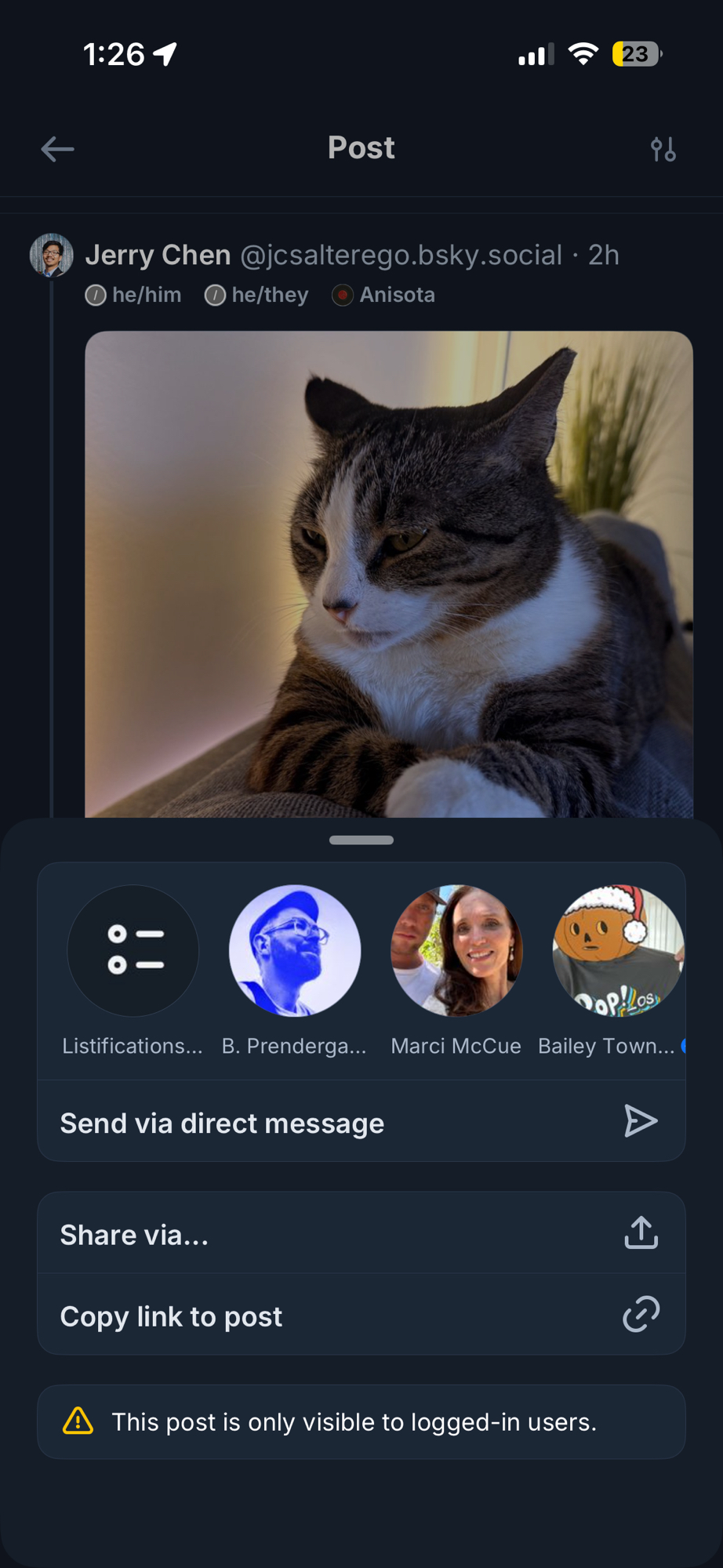
Task: Send post to Bailey Town
Action: pyautogui.click(x=617, y=951)
